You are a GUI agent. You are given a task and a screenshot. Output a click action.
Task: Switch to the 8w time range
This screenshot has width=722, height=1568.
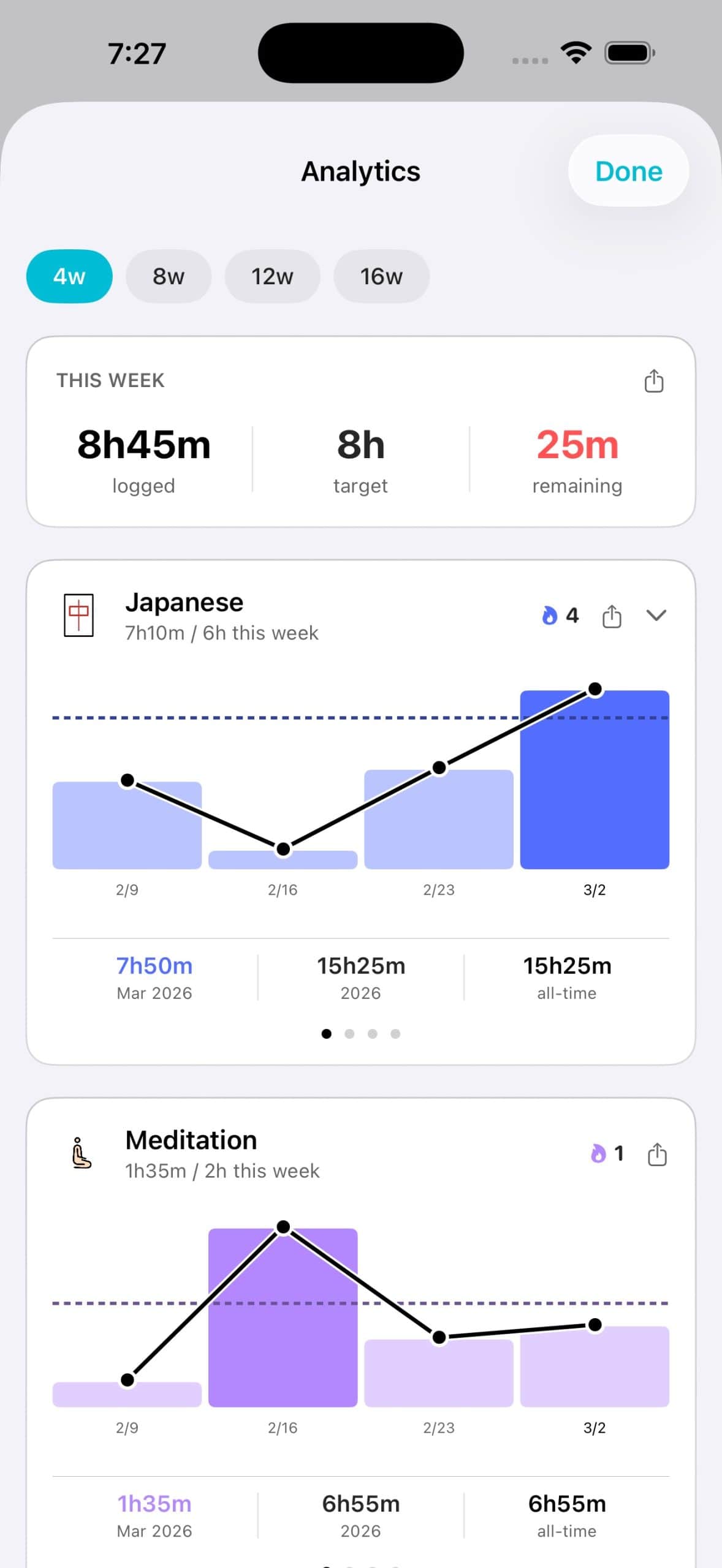[x=169, y=276]
